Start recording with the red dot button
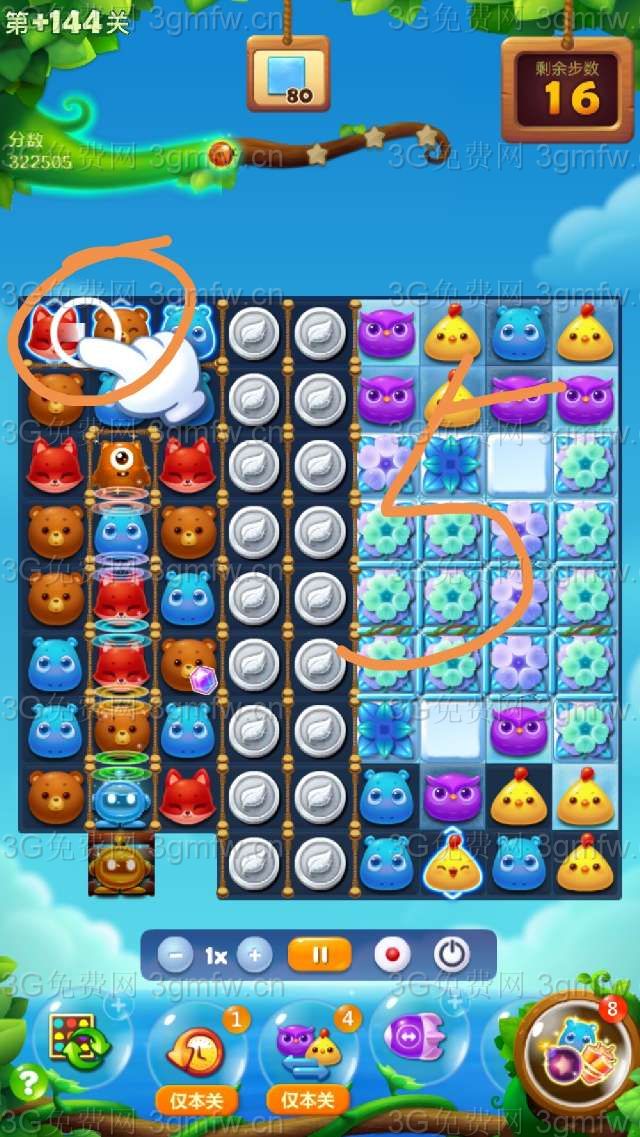The image size is (640, 1137). (x=392, y=955)
